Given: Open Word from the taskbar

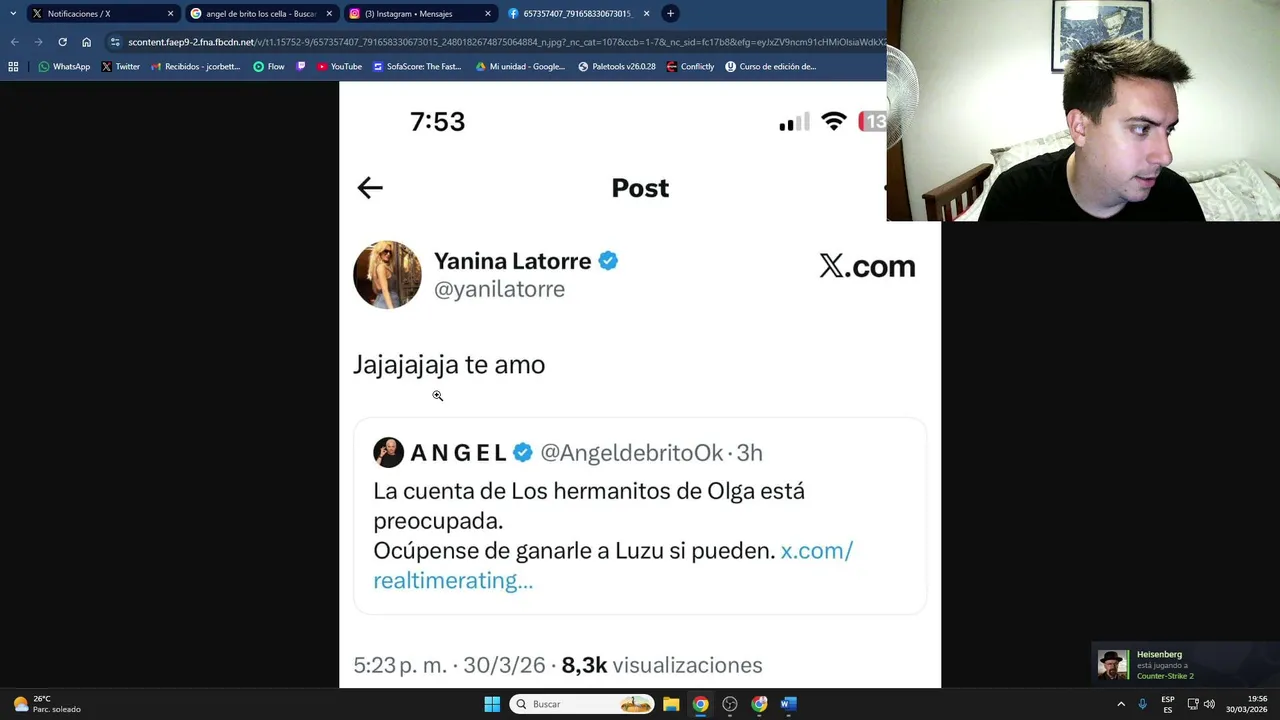Looking at the screenshot, I should [x=788, y=704].
